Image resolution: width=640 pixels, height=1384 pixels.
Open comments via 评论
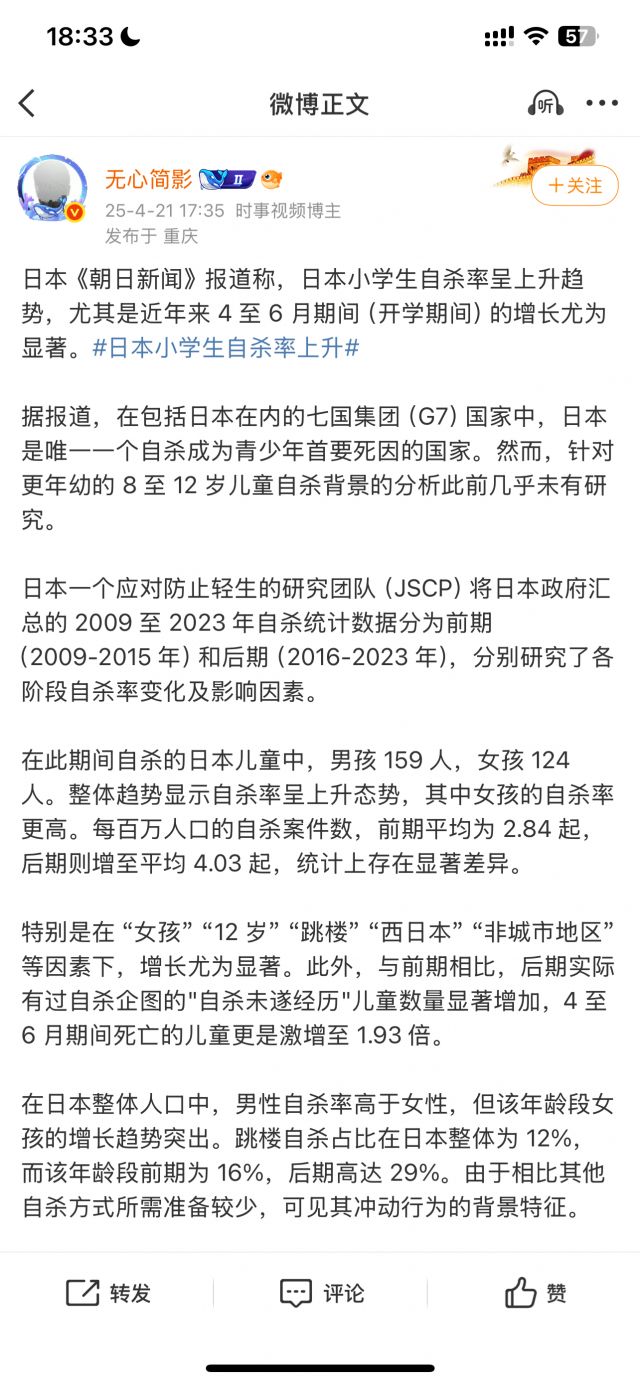point(321,1293)
